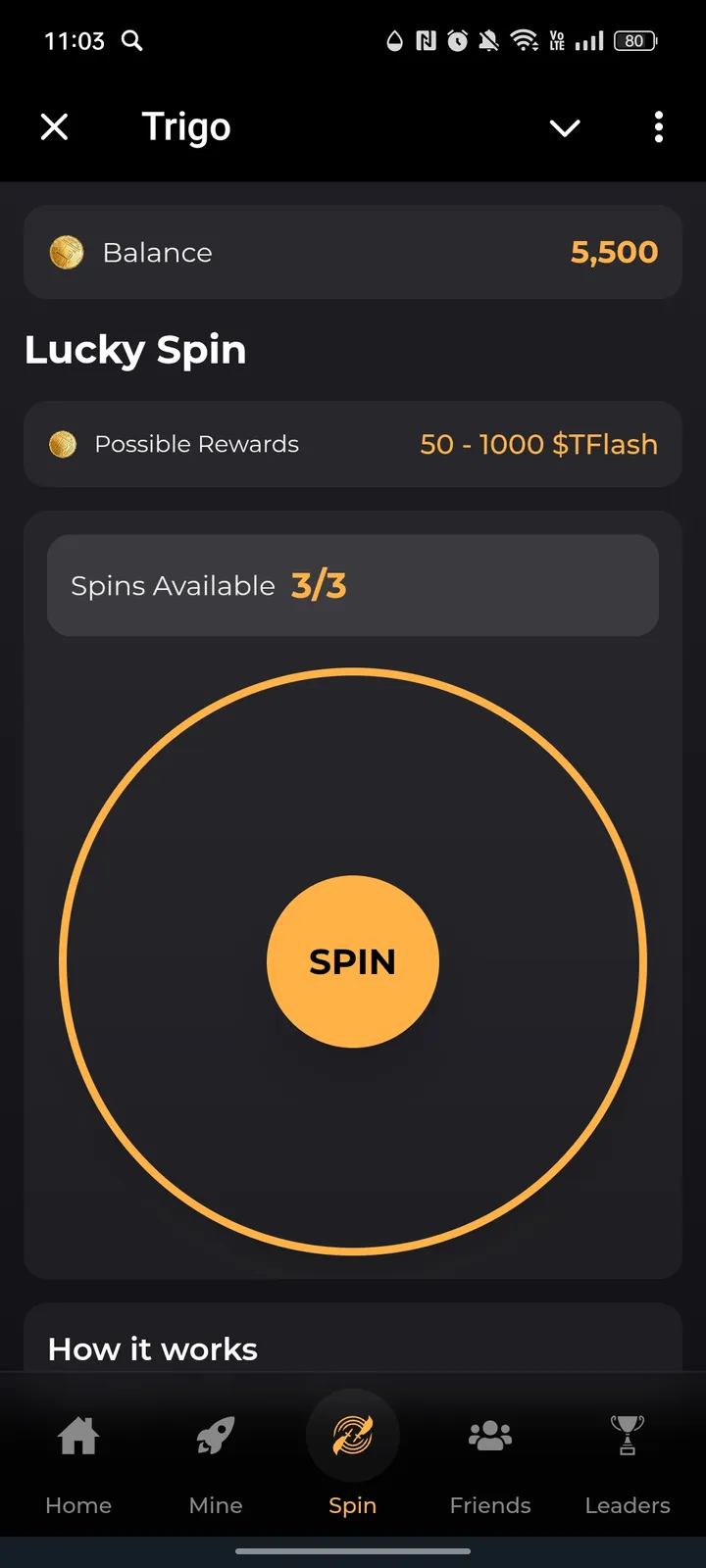The height and width of the screenshot is (1568, 706).
Task: Check the battery level indicator
Action: [x=633, y=41]
